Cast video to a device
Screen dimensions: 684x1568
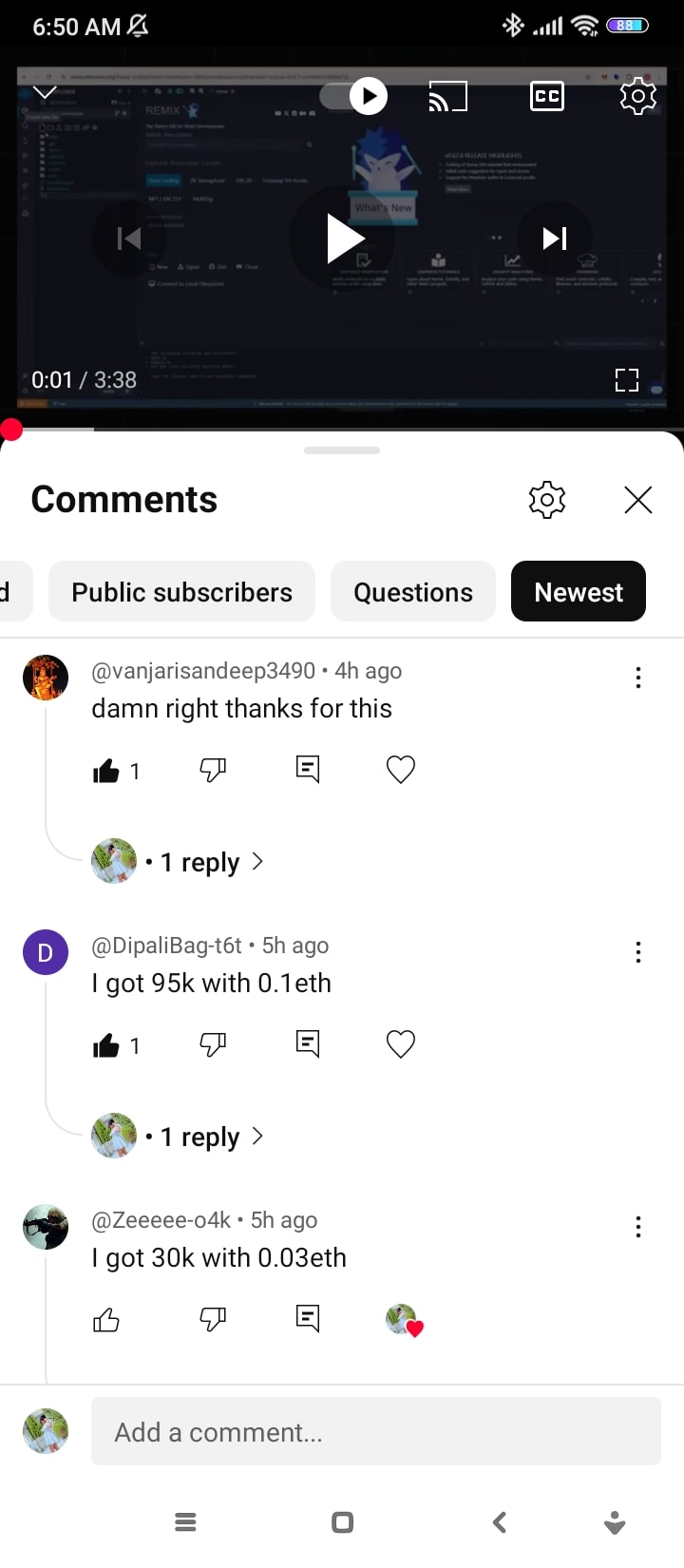tap(448, 96)
